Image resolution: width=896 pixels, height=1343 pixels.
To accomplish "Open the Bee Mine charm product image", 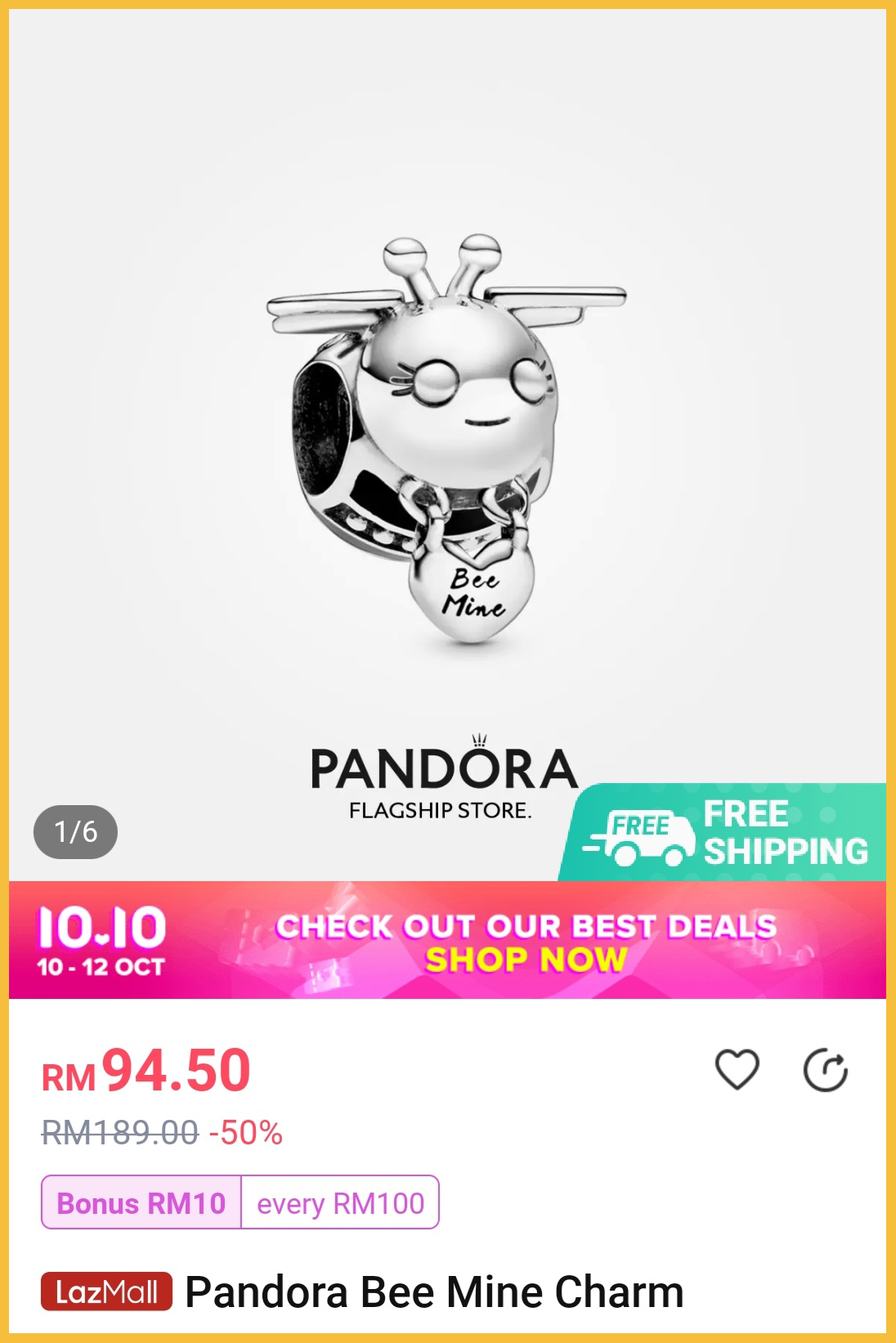I will [446, 441].
